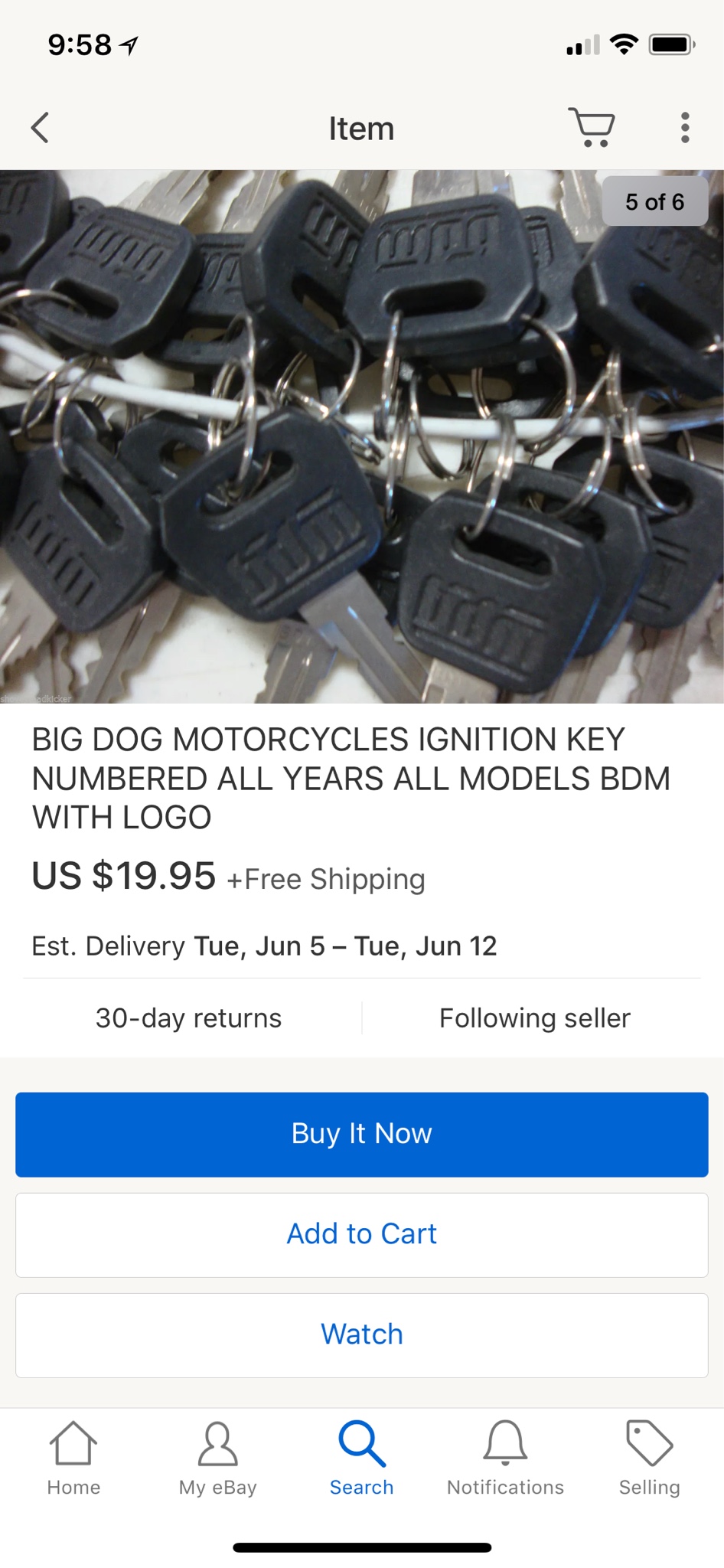Switch to the Selling tab
Viewport: 724px width, 1568px height.
649,1459
